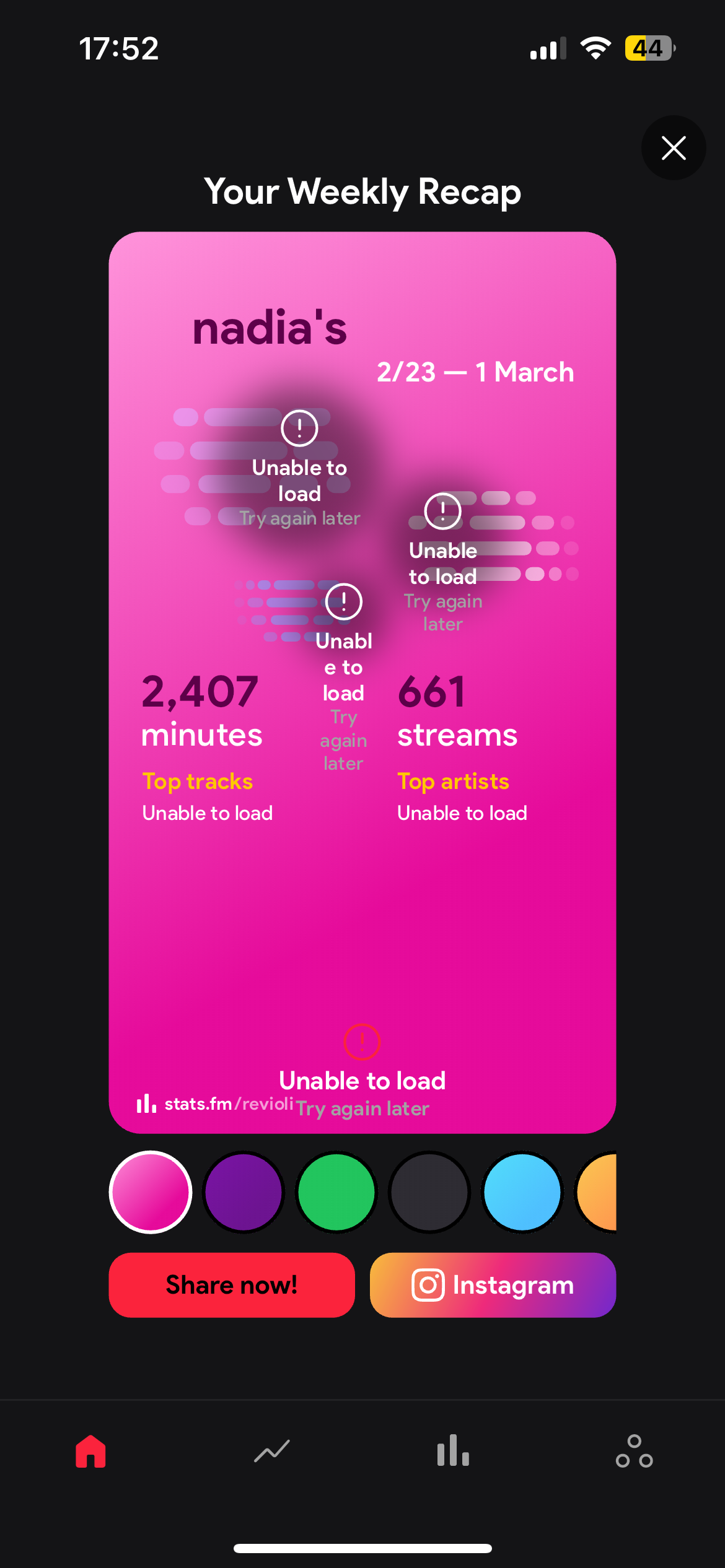Open the trend line chart tab
This screenshot has height=1568, width=725.
pos(272,1451)
